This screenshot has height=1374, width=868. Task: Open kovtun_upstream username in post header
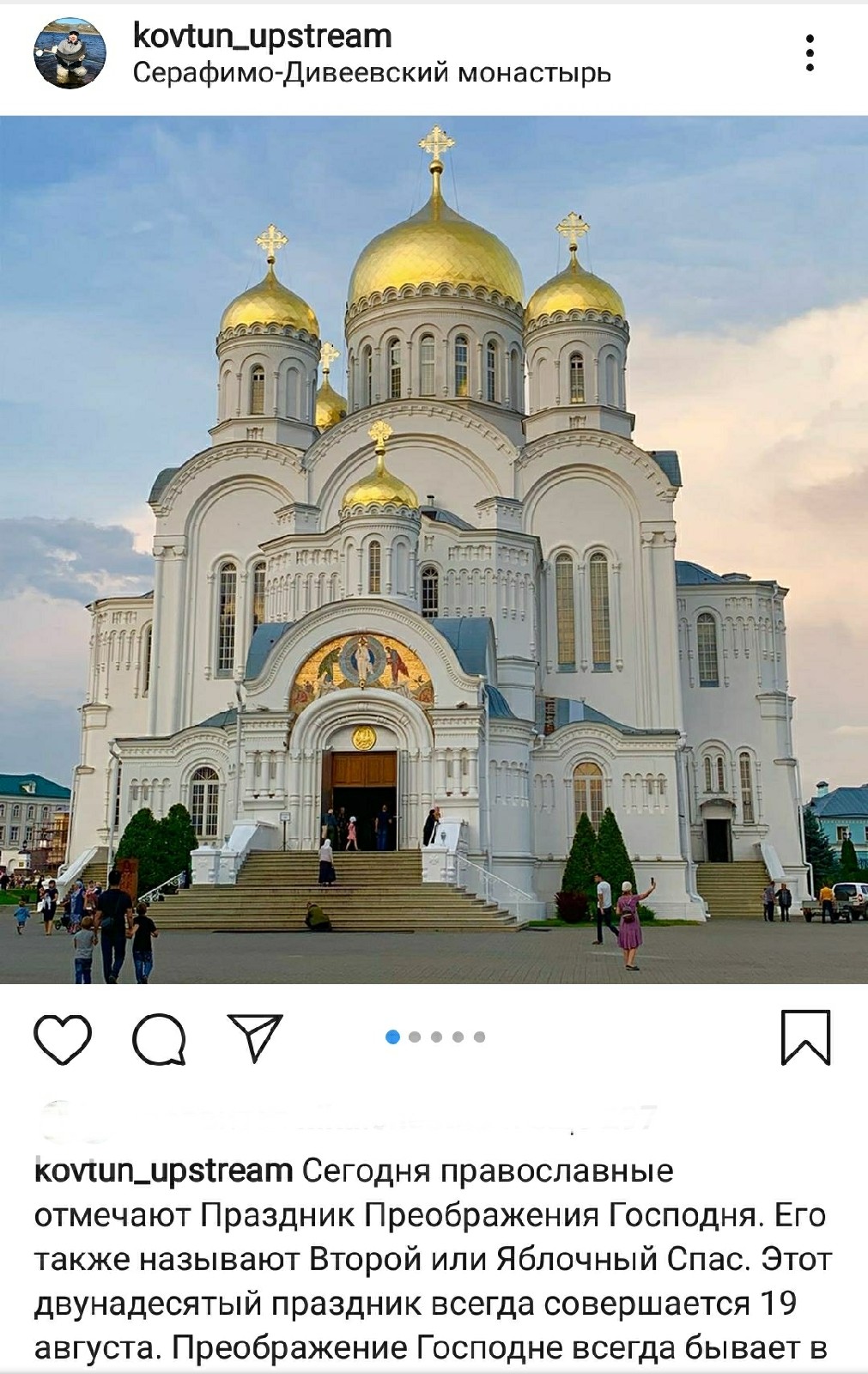(x=262, y=36)
